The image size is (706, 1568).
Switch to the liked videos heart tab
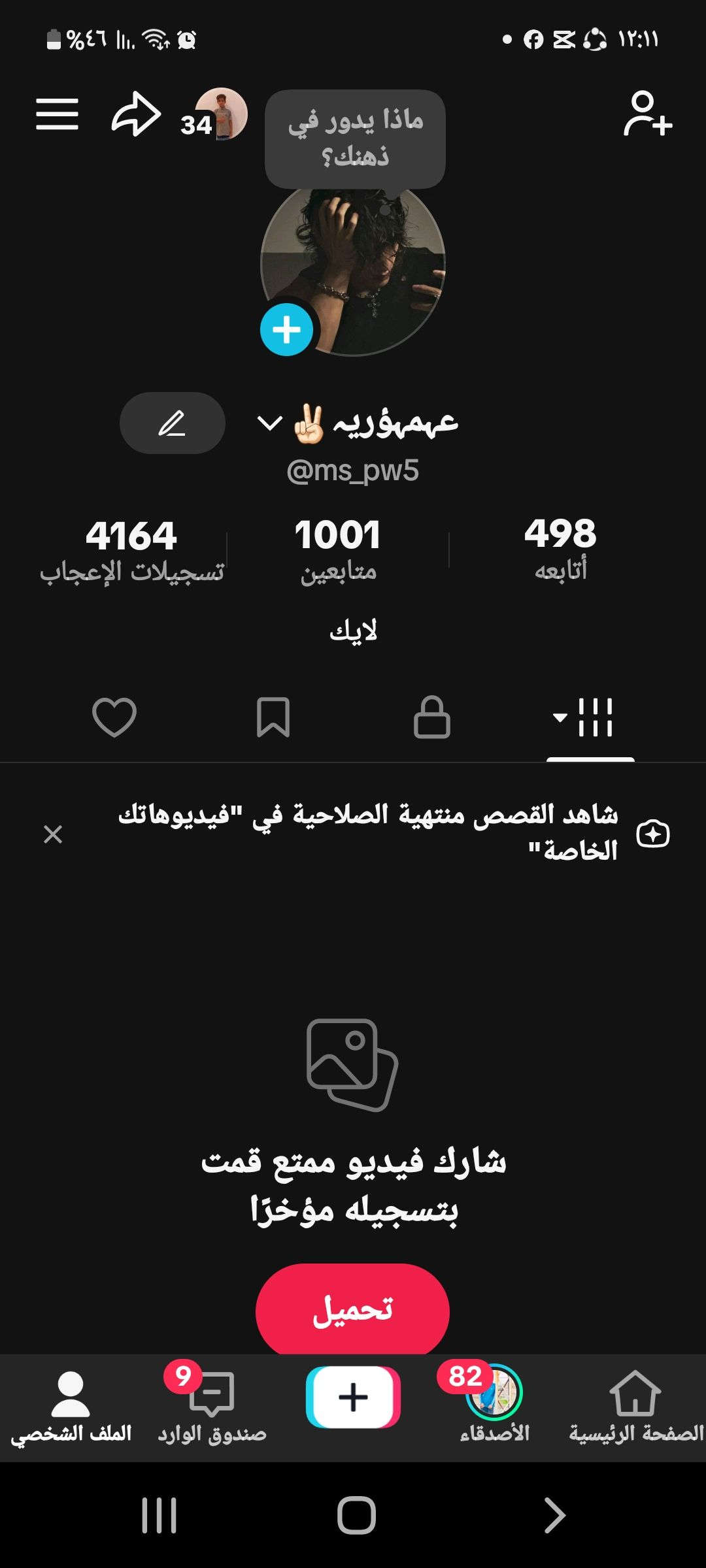[114, 717]
